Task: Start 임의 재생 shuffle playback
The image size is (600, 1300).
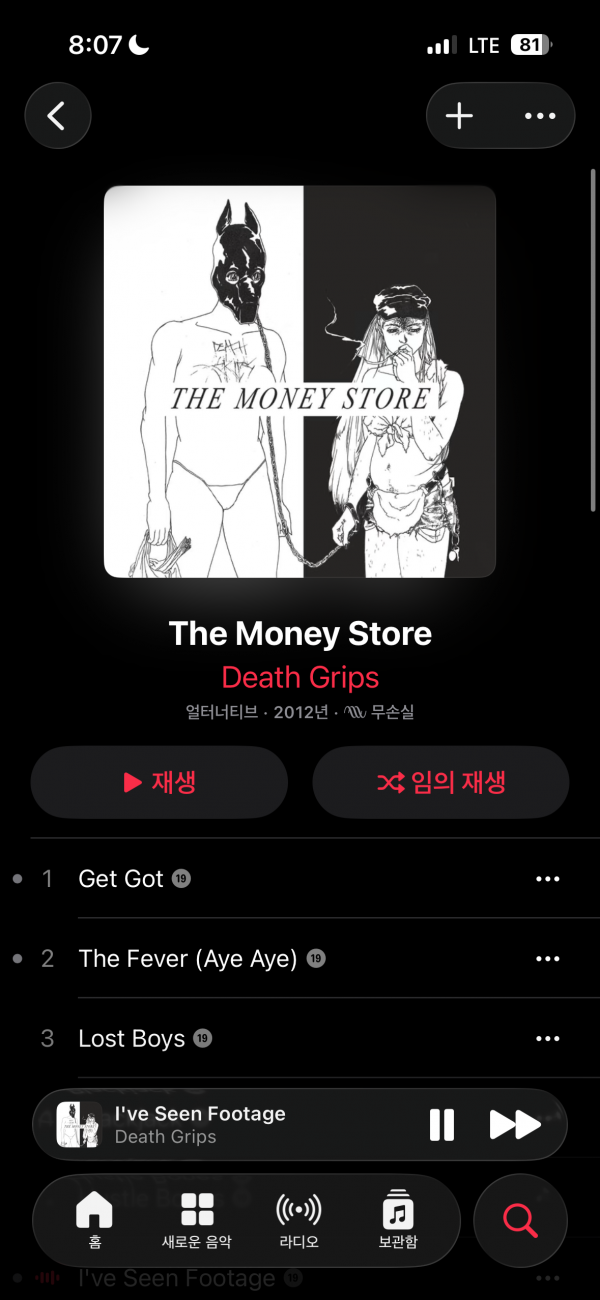Action: pos(441,782)
